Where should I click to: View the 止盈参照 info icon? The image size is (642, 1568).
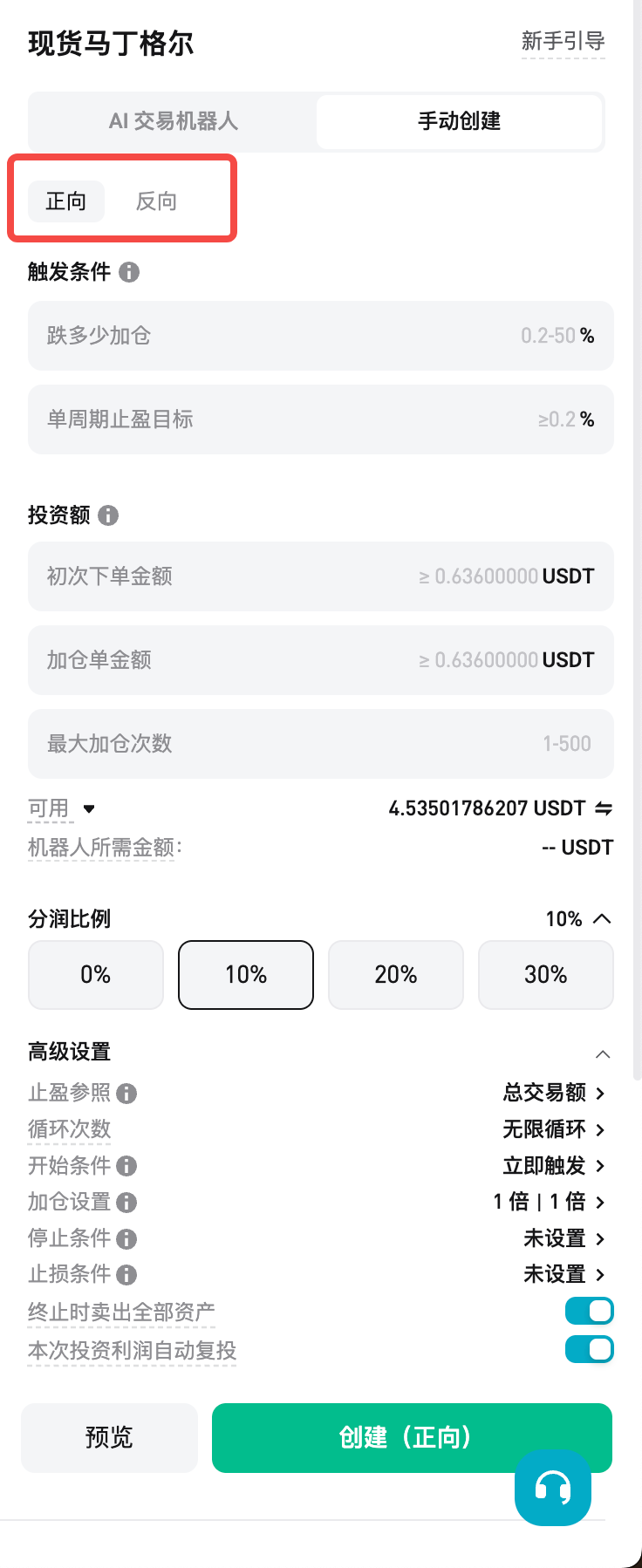coord(128,1094)
